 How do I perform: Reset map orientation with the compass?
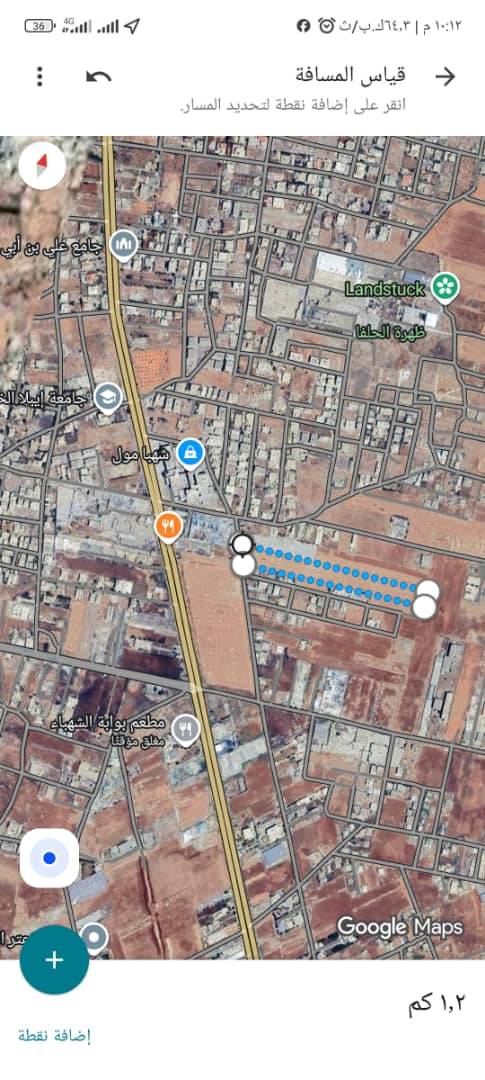(42, 165)
